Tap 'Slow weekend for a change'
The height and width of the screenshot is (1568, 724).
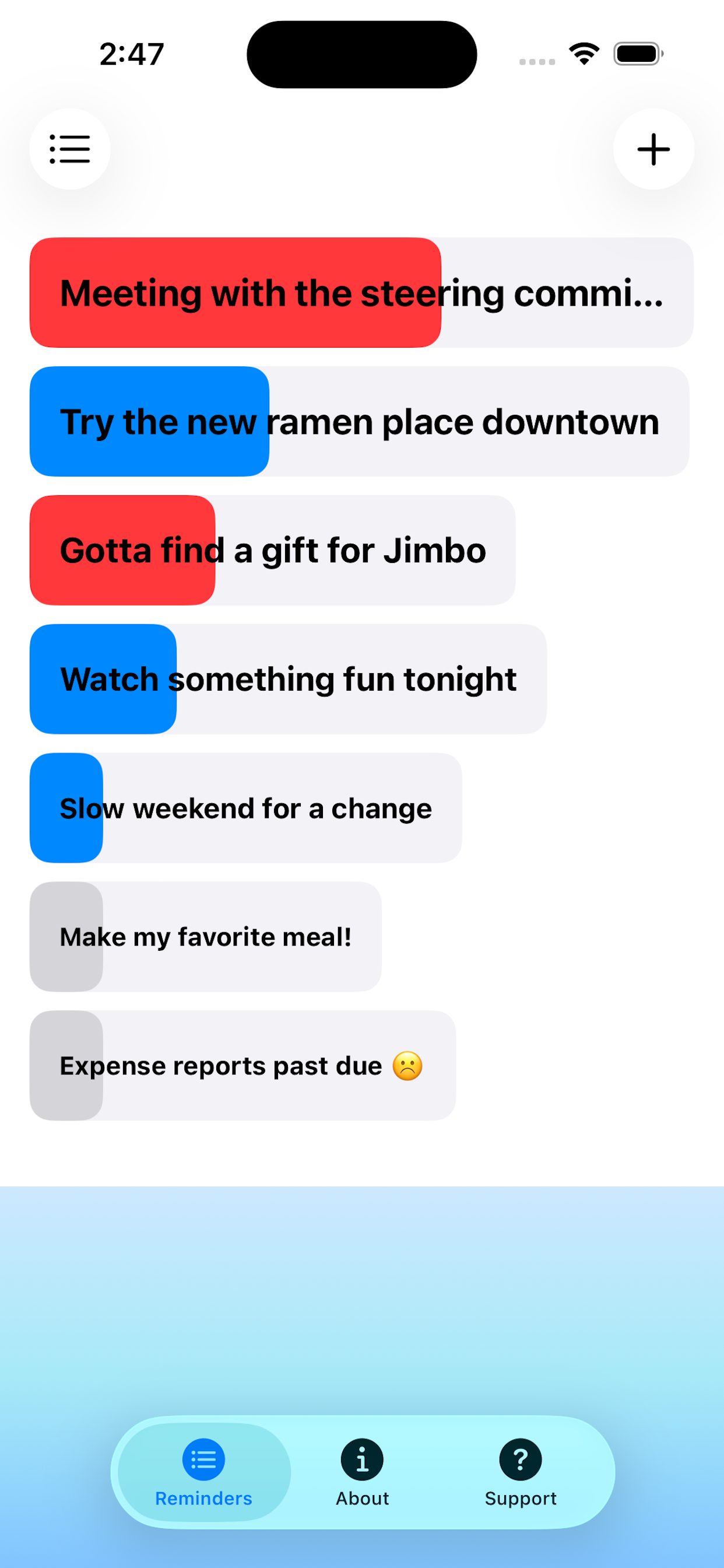pos(246,808)
